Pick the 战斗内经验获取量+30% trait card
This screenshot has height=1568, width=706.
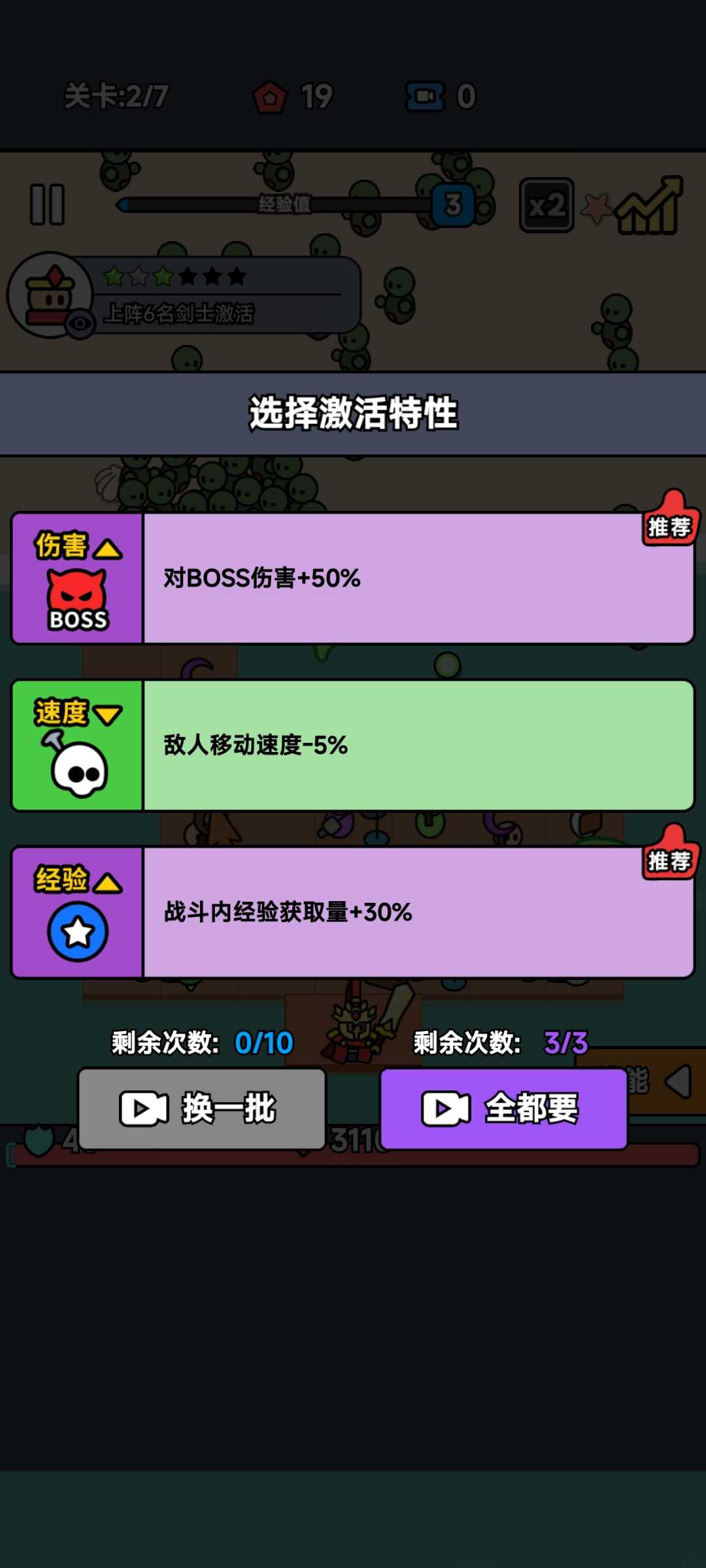pos(353,913)
